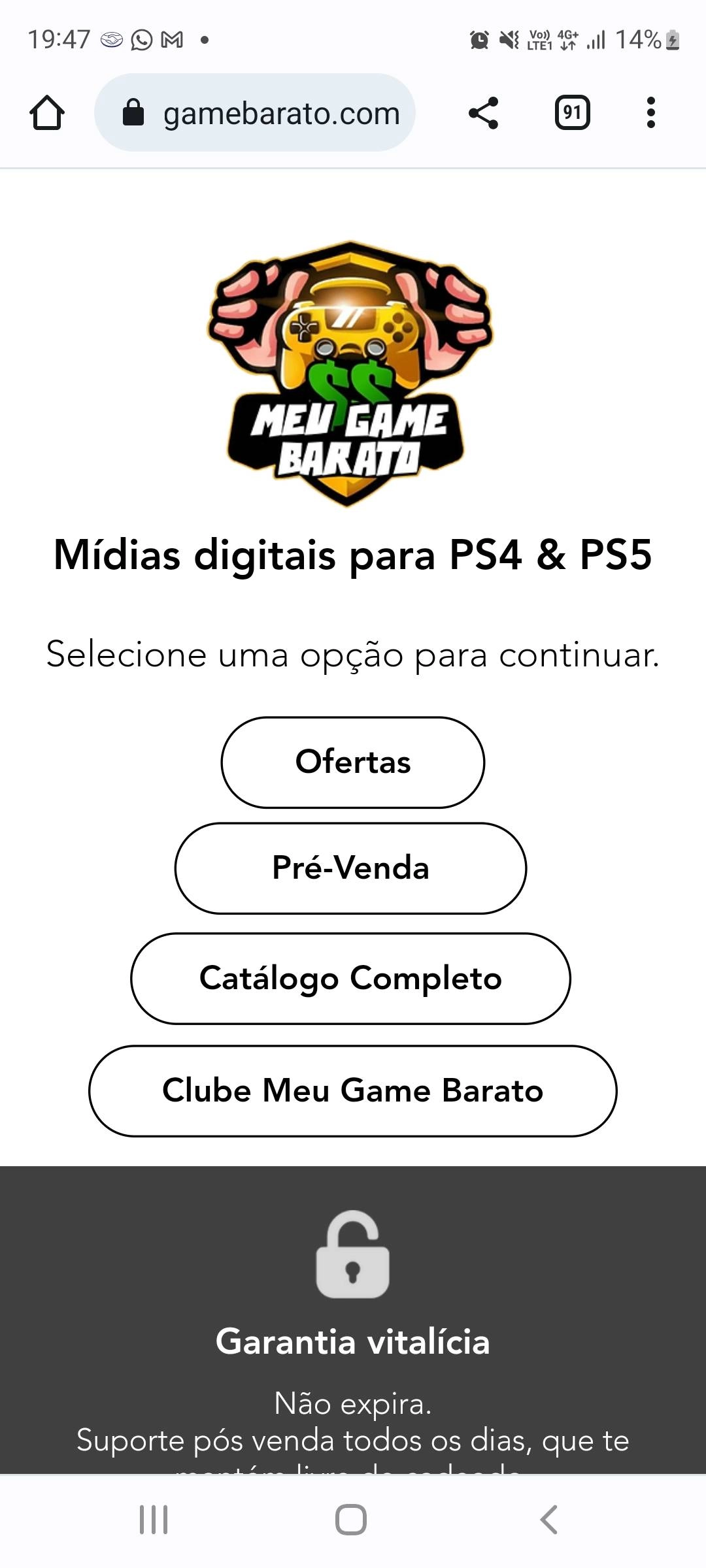The width and height of the screenshot is (706, 1568).
Task: Open the browser overflow menu
Action: click(x=650, y=113)
